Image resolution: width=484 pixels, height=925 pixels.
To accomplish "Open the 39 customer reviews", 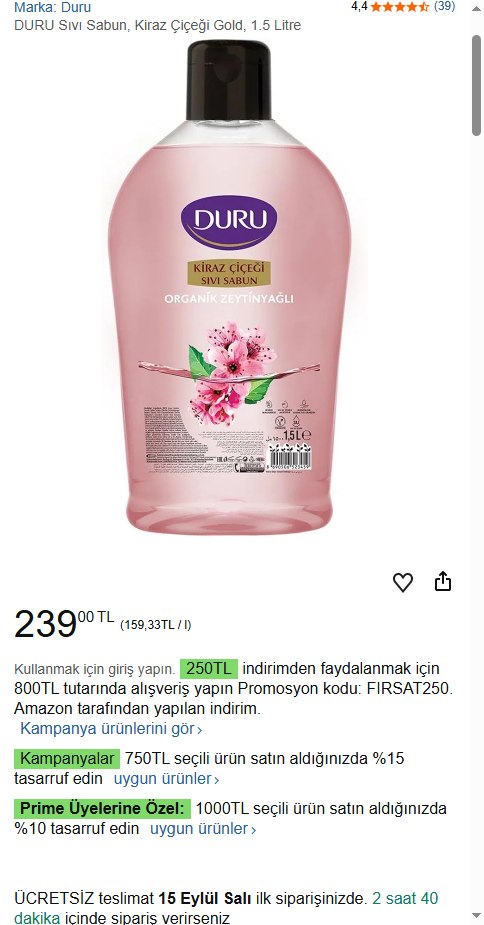I will click(x=444, y=6).
